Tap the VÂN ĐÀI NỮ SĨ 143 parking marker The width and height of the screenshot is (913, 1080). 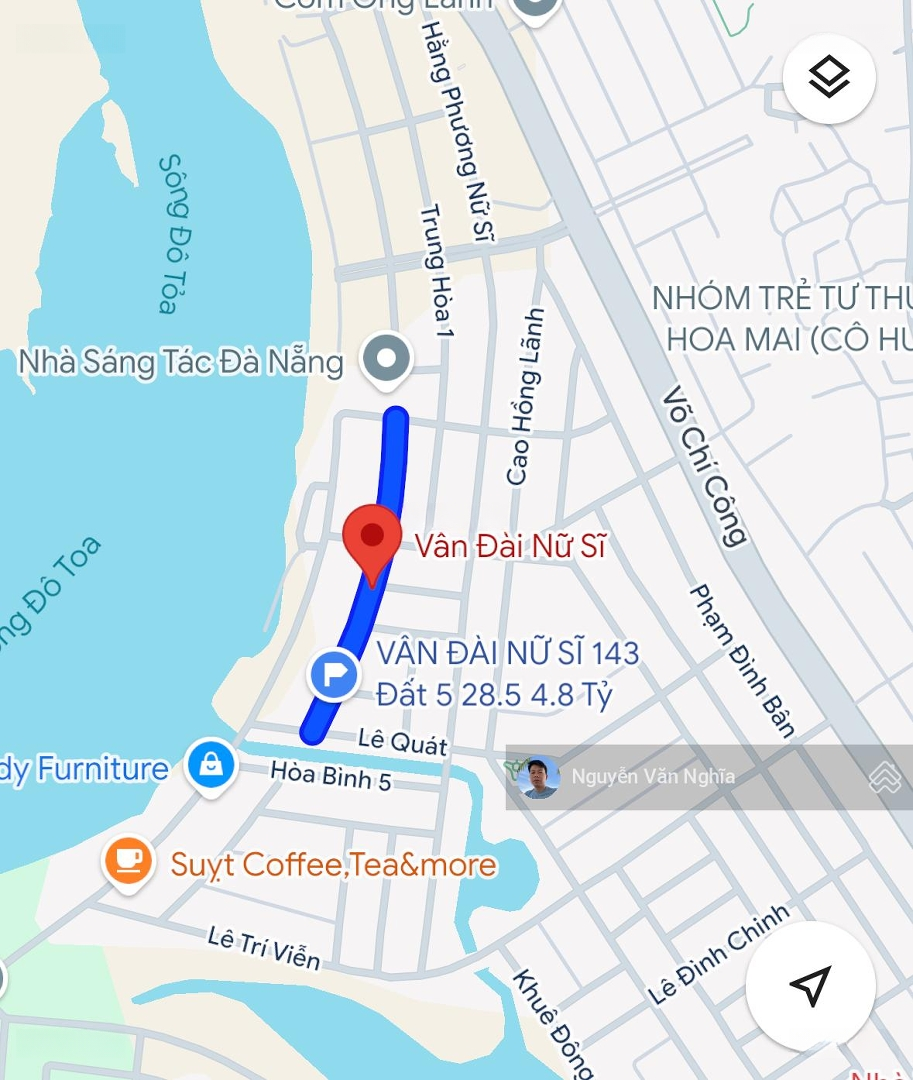[335, 673]
